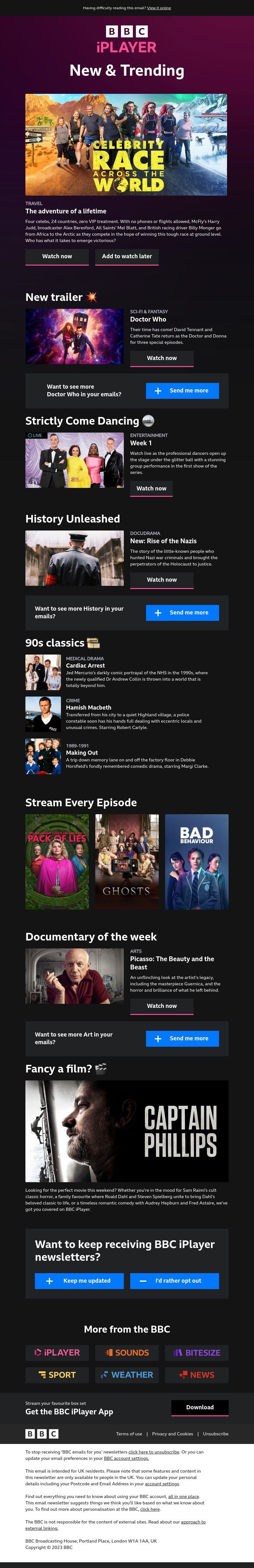Send me more Art emails
Image resolution: width=254 pixels, height=1568 pixels.
182,1038
